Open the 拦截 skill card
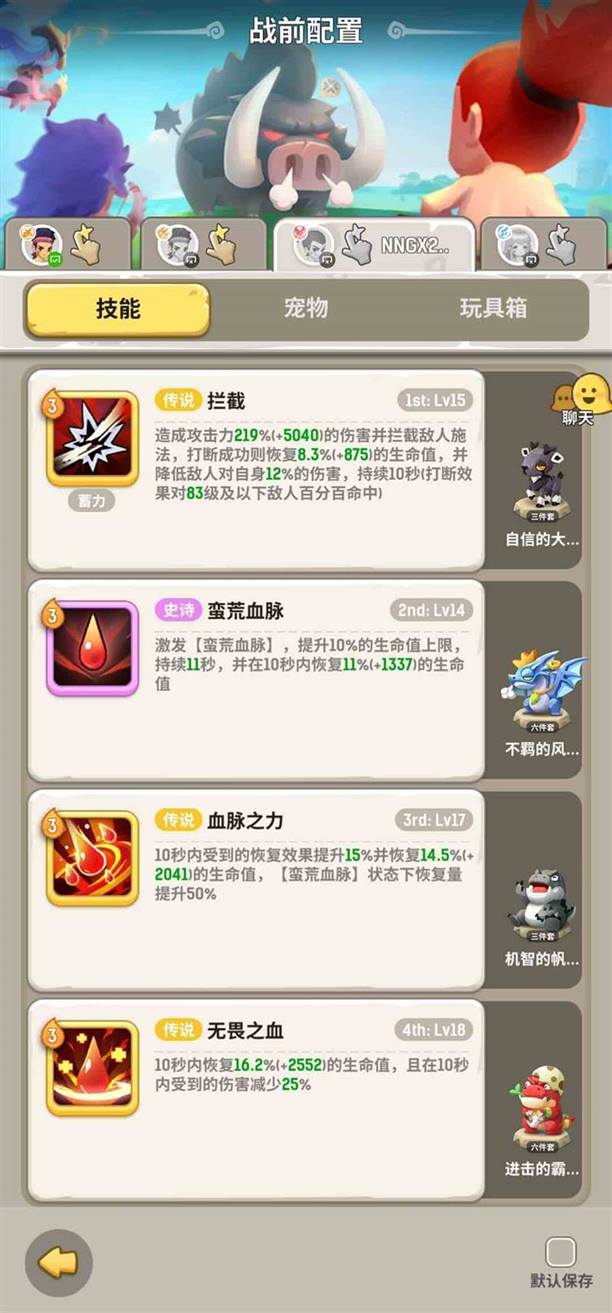 coord(256,470)
